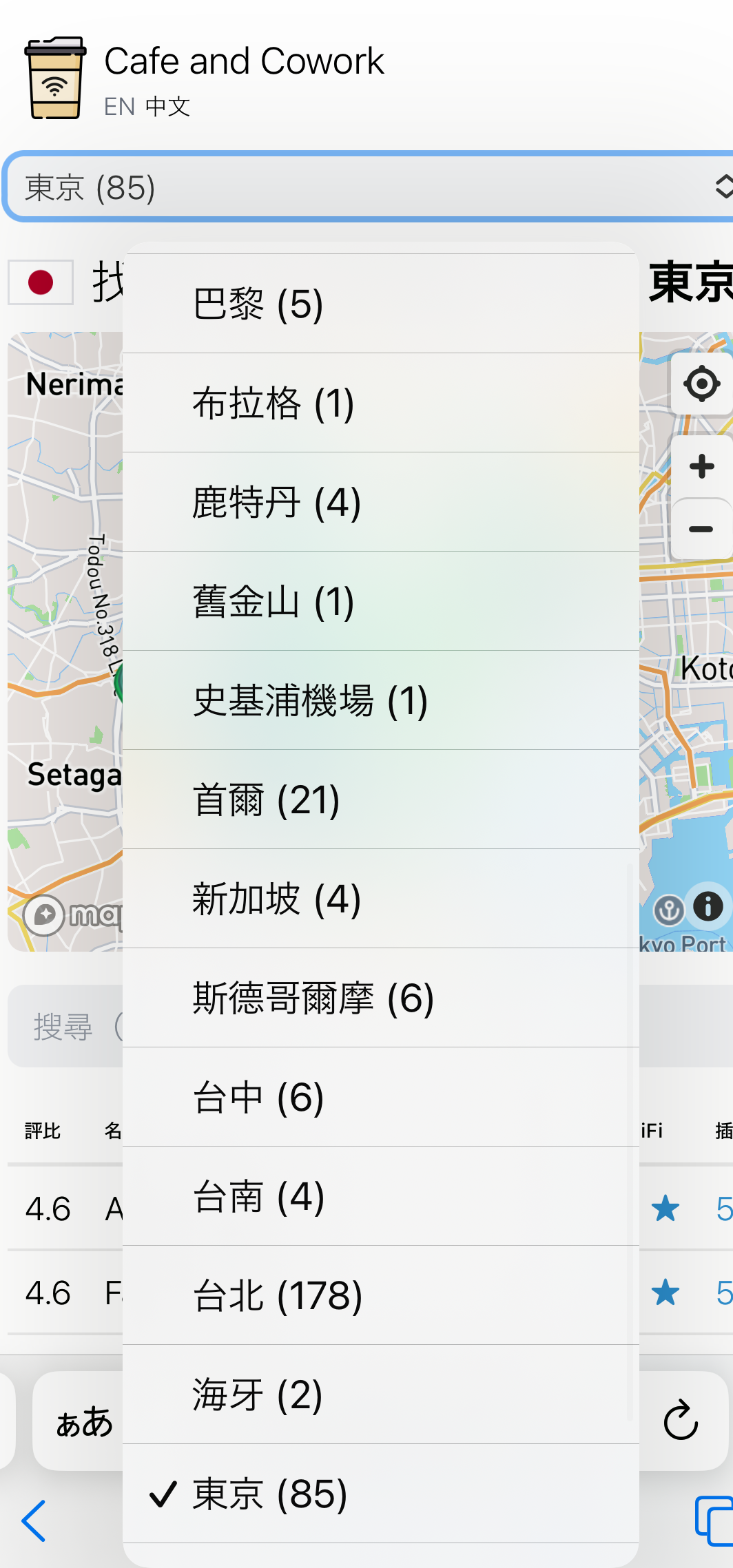The width and height of the screenshot is (733, 1568).
Task: Choose 斯德哥爾摩 (6) option
Action: [381, 998]
